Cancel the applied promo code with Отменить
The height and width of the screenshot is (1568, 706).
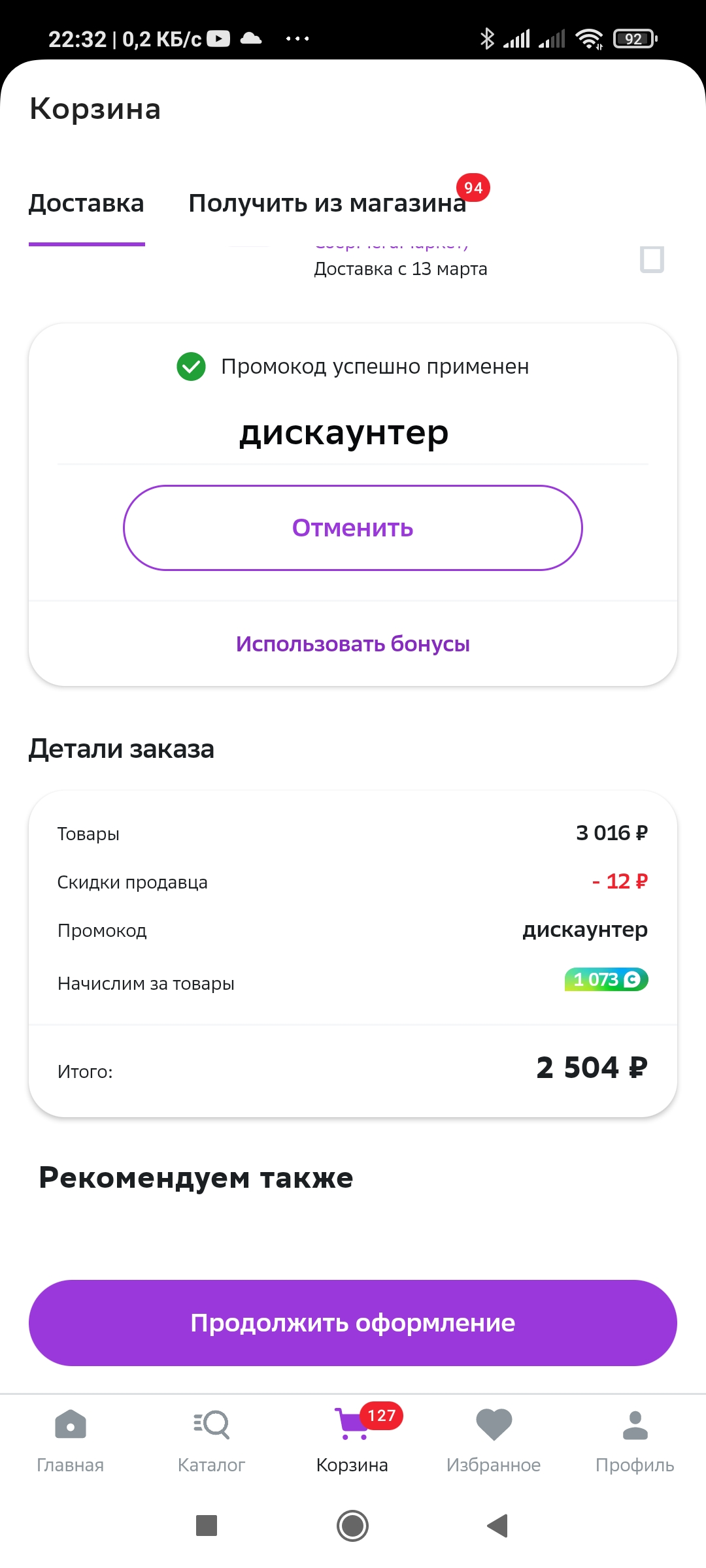pos(353,528)
